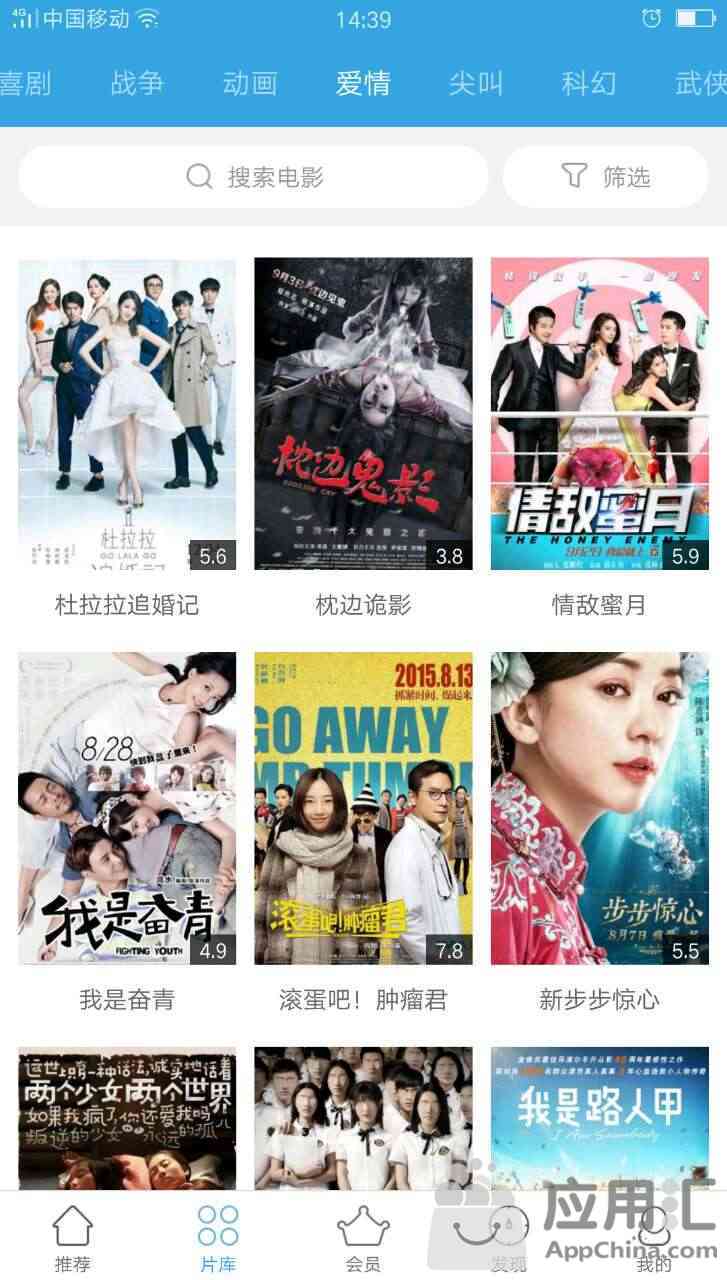727x1280 pixels.
Task: Open the movie 我是奋青
Action: coord(127,808)
